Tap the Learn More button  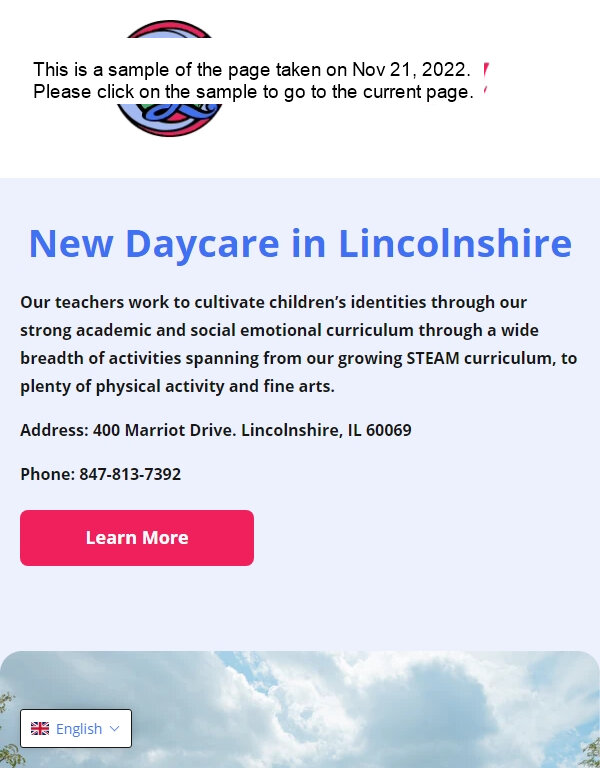(137, 538)
